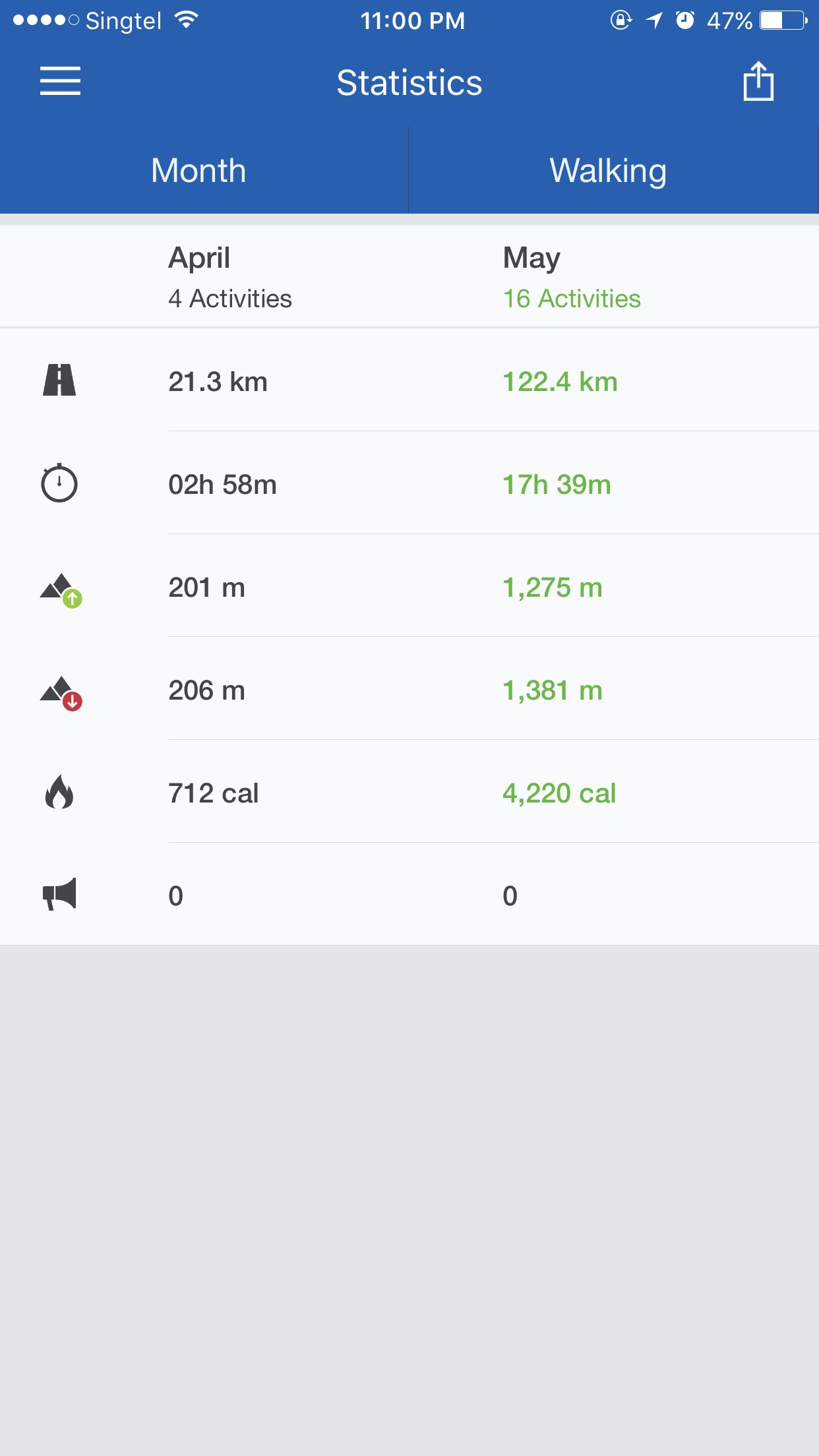Screen dimensions: 819x1456
Task: Share the statistics
Action: (758, 81)
